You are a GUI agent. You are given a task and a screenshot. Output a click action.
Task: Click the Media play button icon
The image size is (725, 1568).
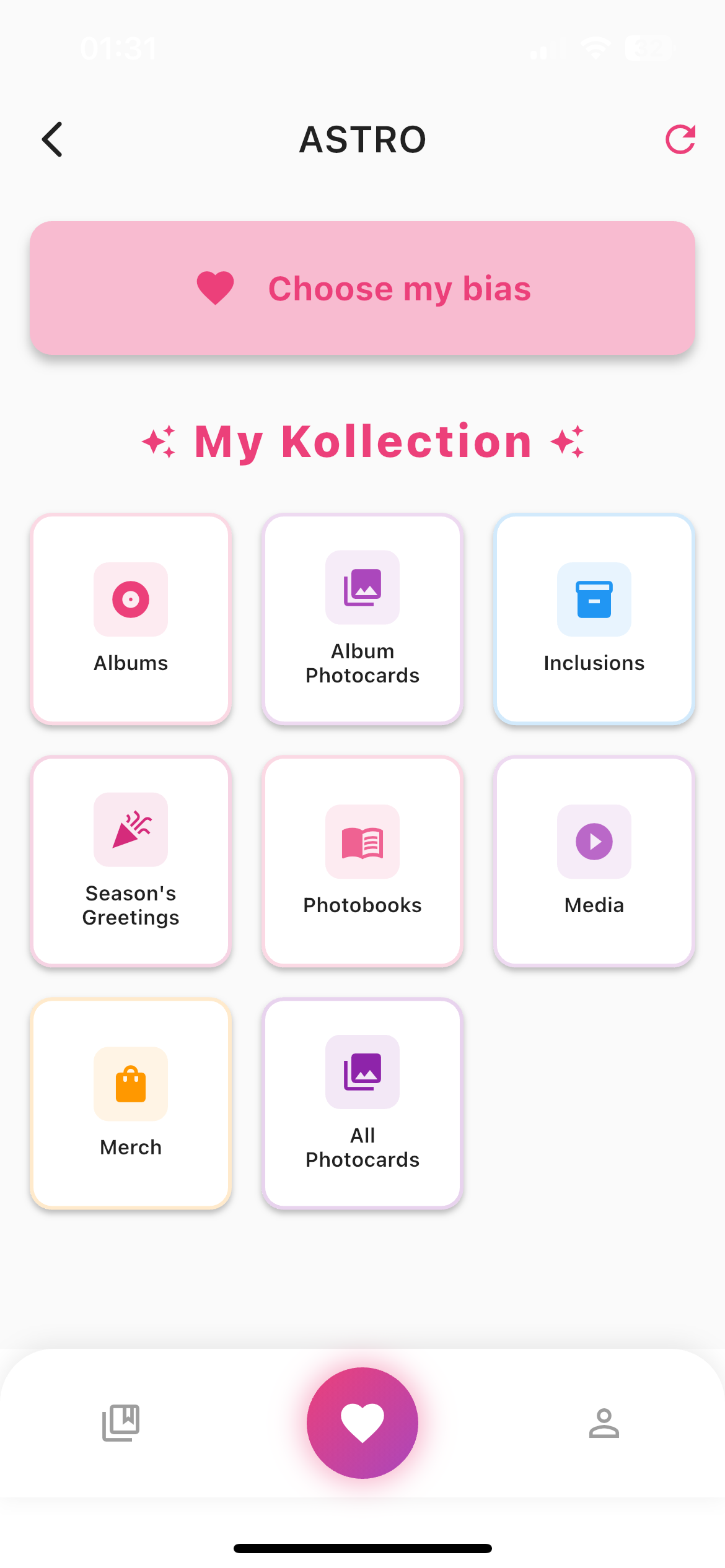pos(593,842)
